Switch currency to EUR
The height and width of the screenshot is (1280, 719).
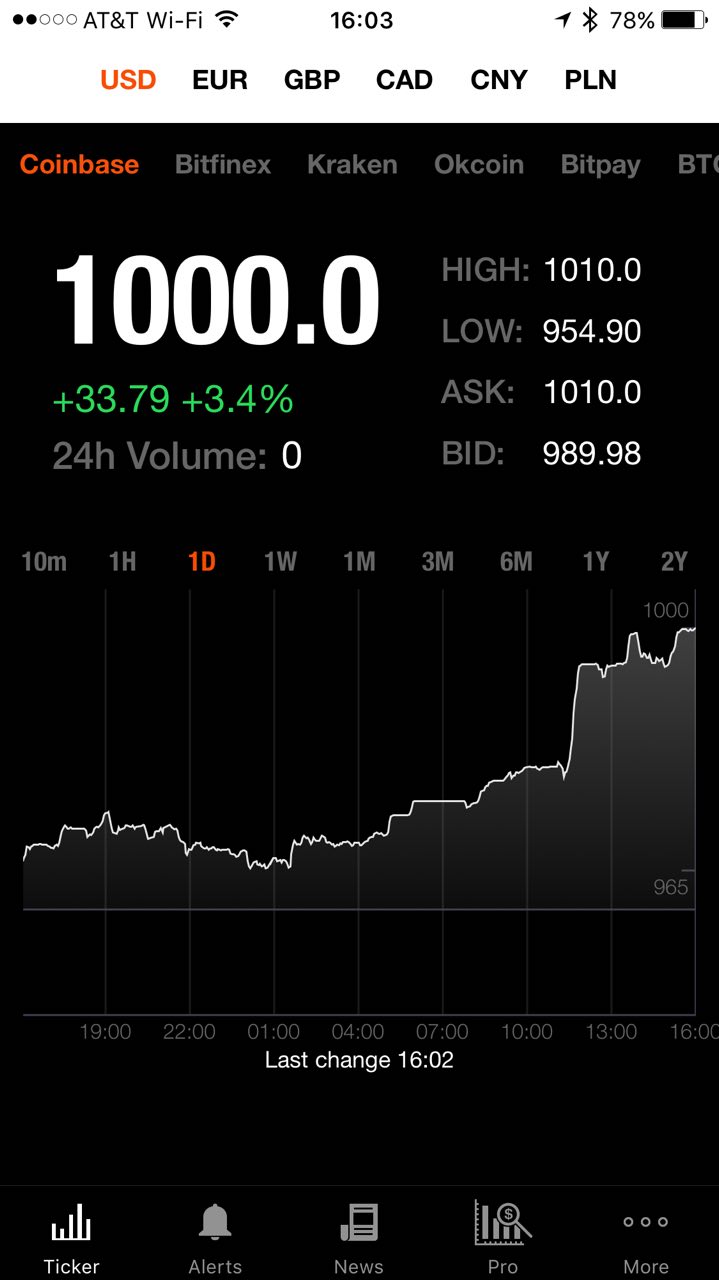click(220, 80)
